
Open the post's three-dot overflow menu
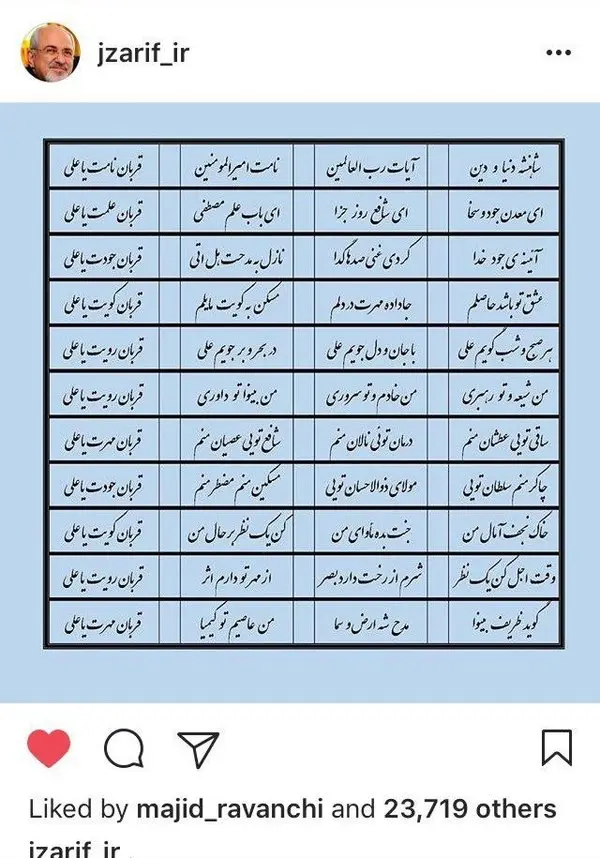coord(557,53)
